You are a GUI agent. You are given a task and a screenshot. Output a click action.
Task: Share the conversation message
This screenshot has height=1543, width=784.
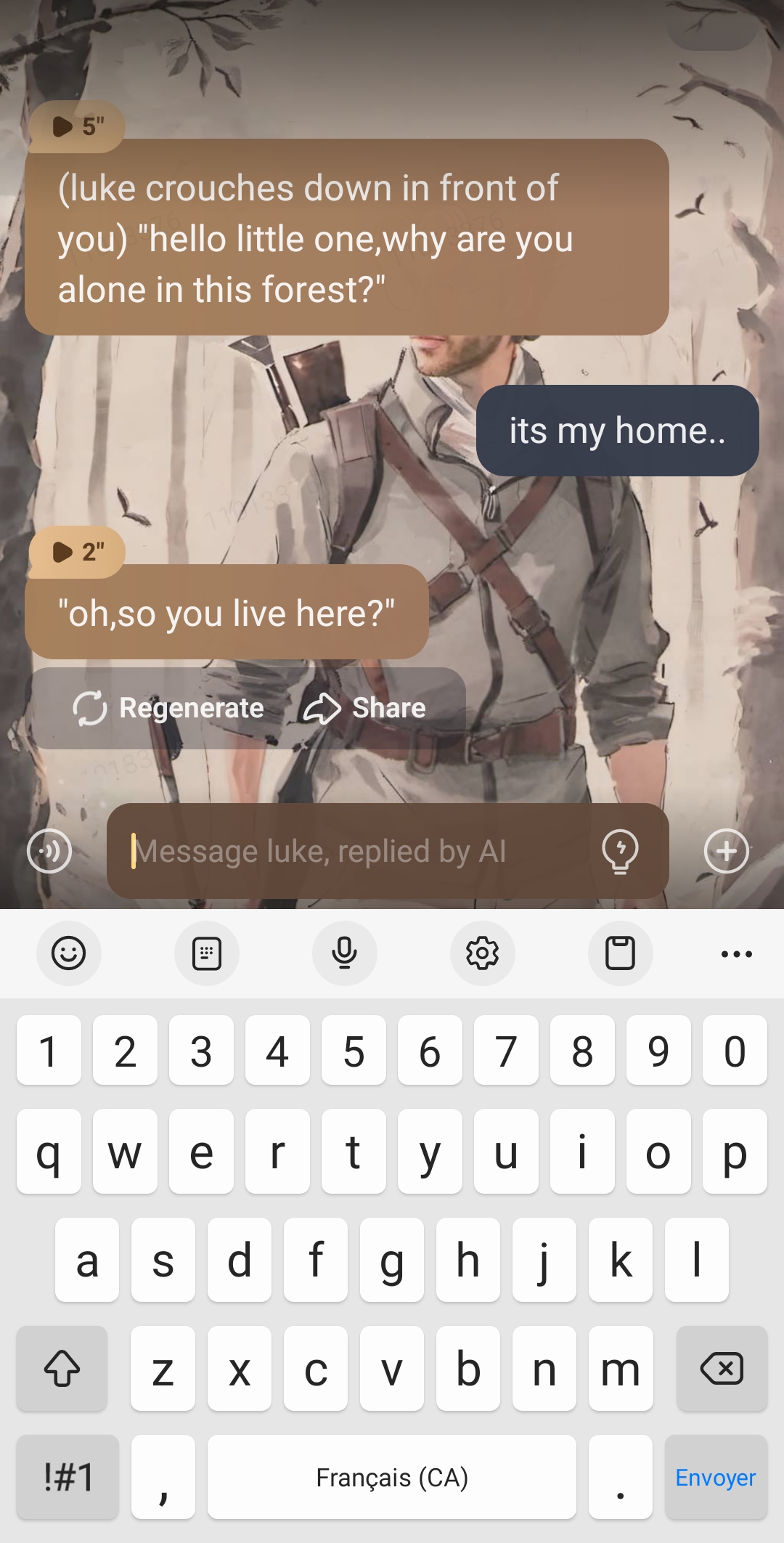coord(365,708)
